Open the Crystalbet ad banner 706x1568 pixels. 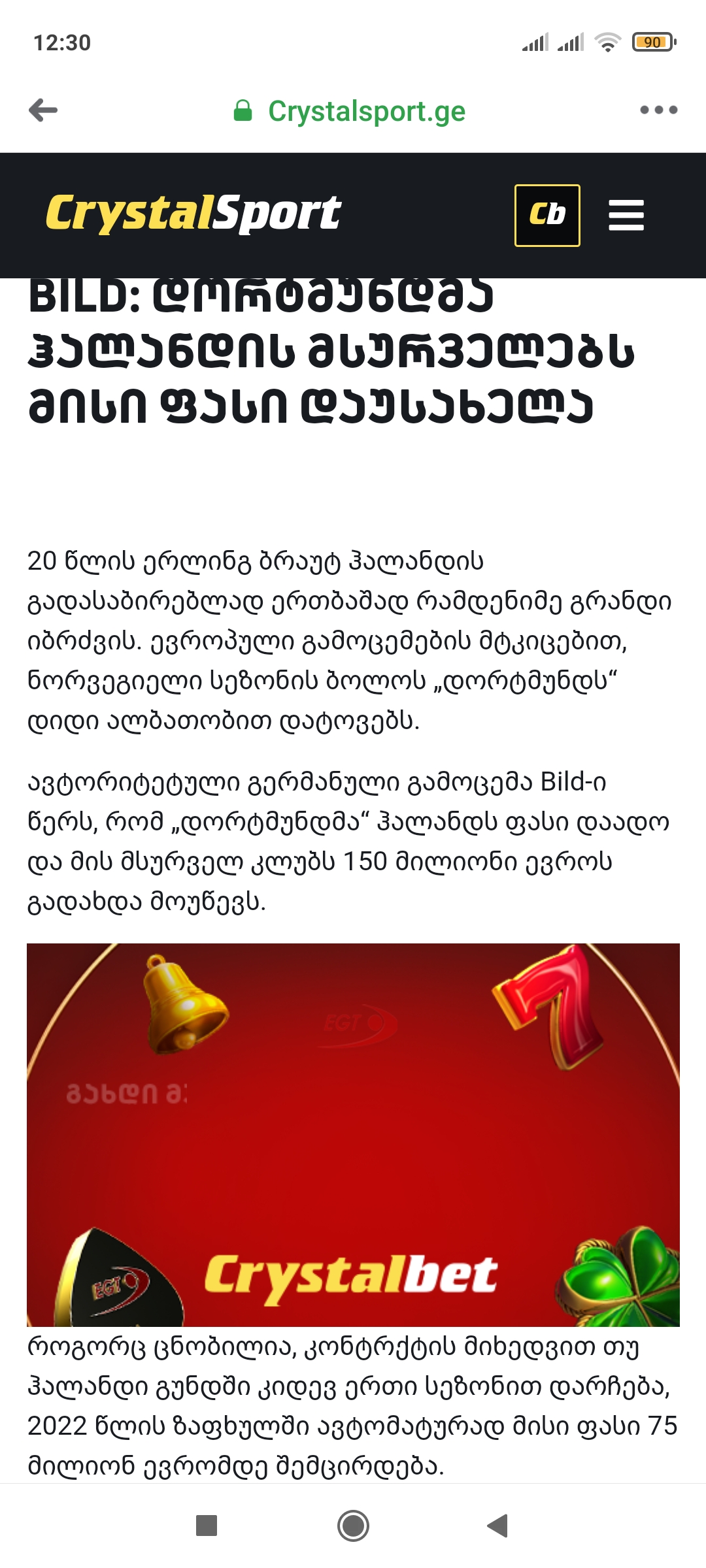(x=353, y=1134)
